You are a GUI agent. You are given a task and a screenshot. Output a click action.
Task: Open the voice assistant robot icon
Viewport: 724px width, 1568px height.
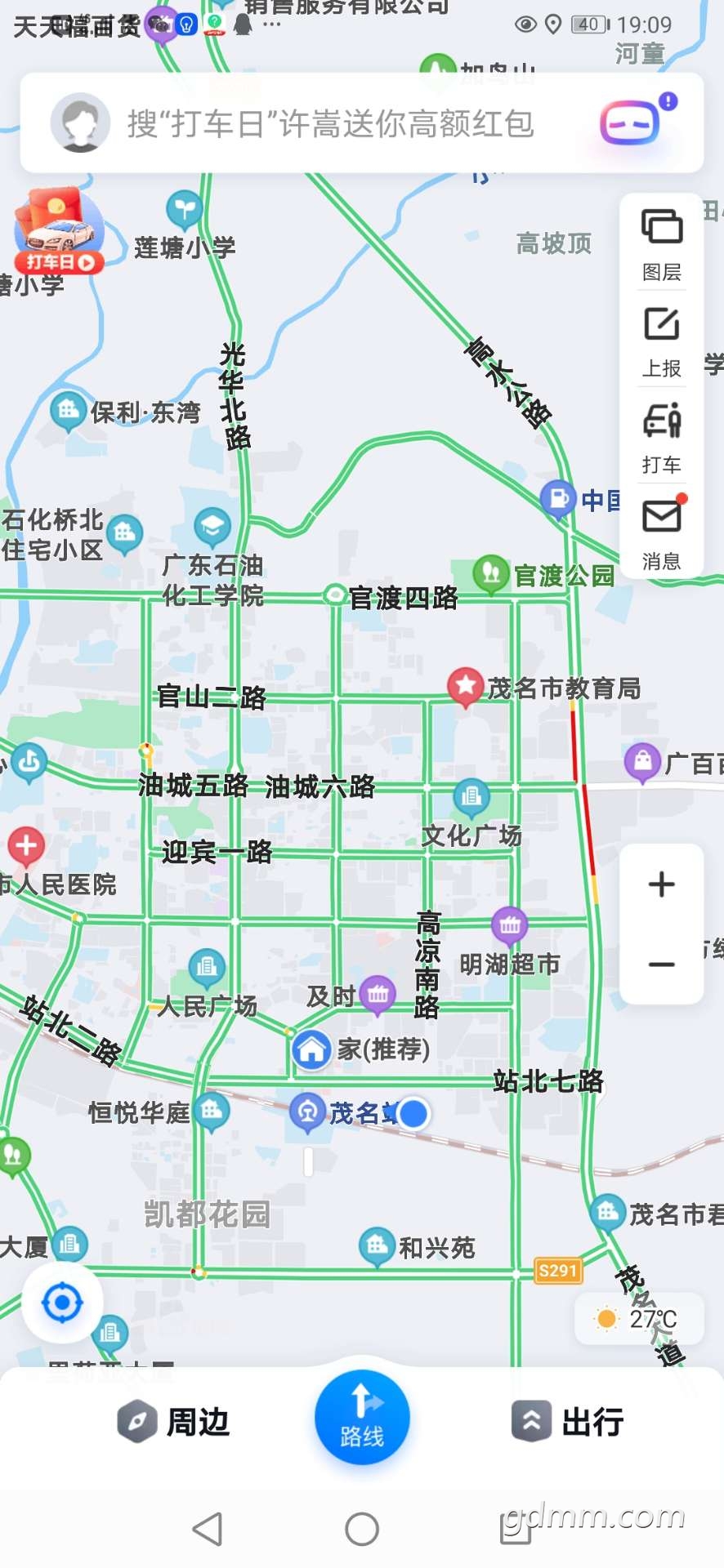(x=631, y=124)
